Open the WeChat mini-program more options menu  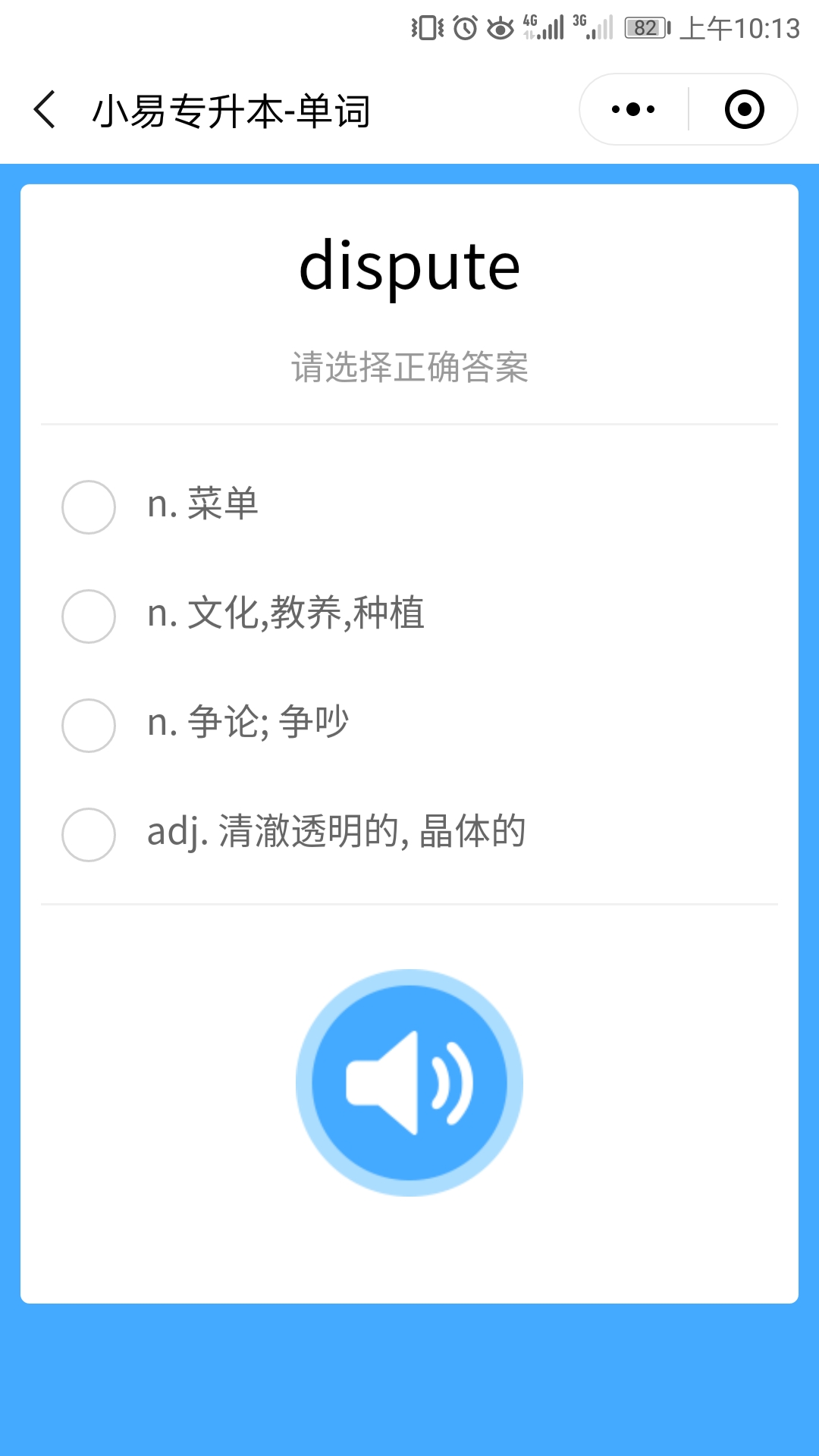pos(630,108)
